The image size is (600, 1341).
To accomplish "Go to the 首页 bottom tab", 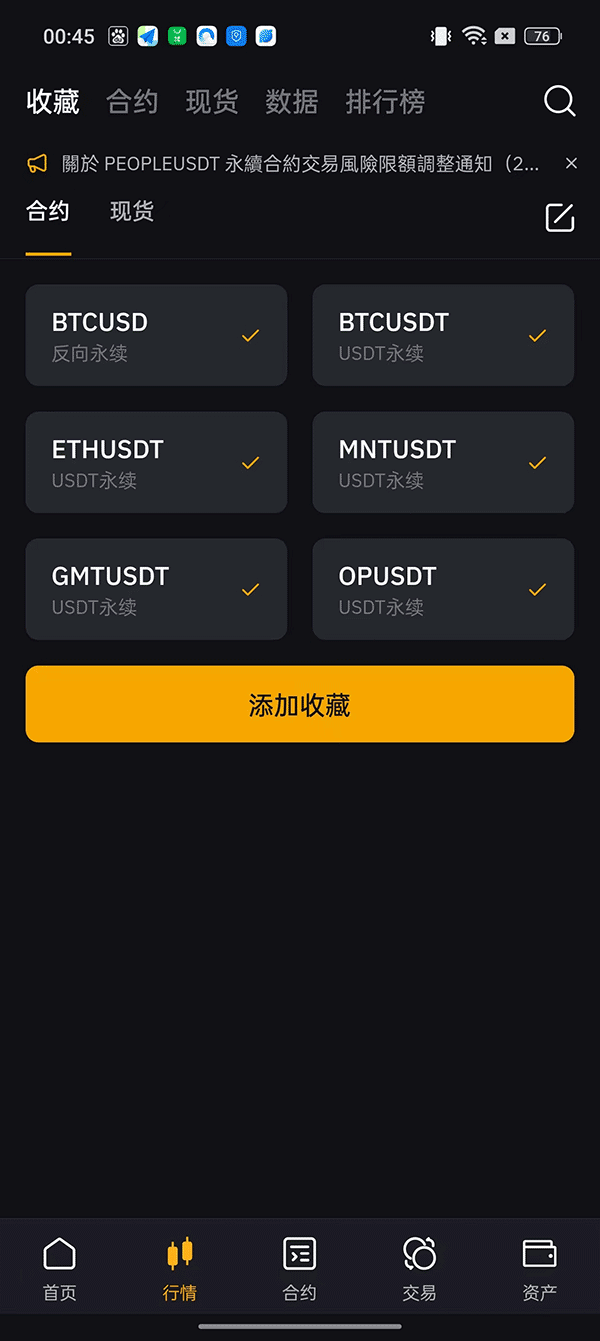I will (x=60, y=1268).
